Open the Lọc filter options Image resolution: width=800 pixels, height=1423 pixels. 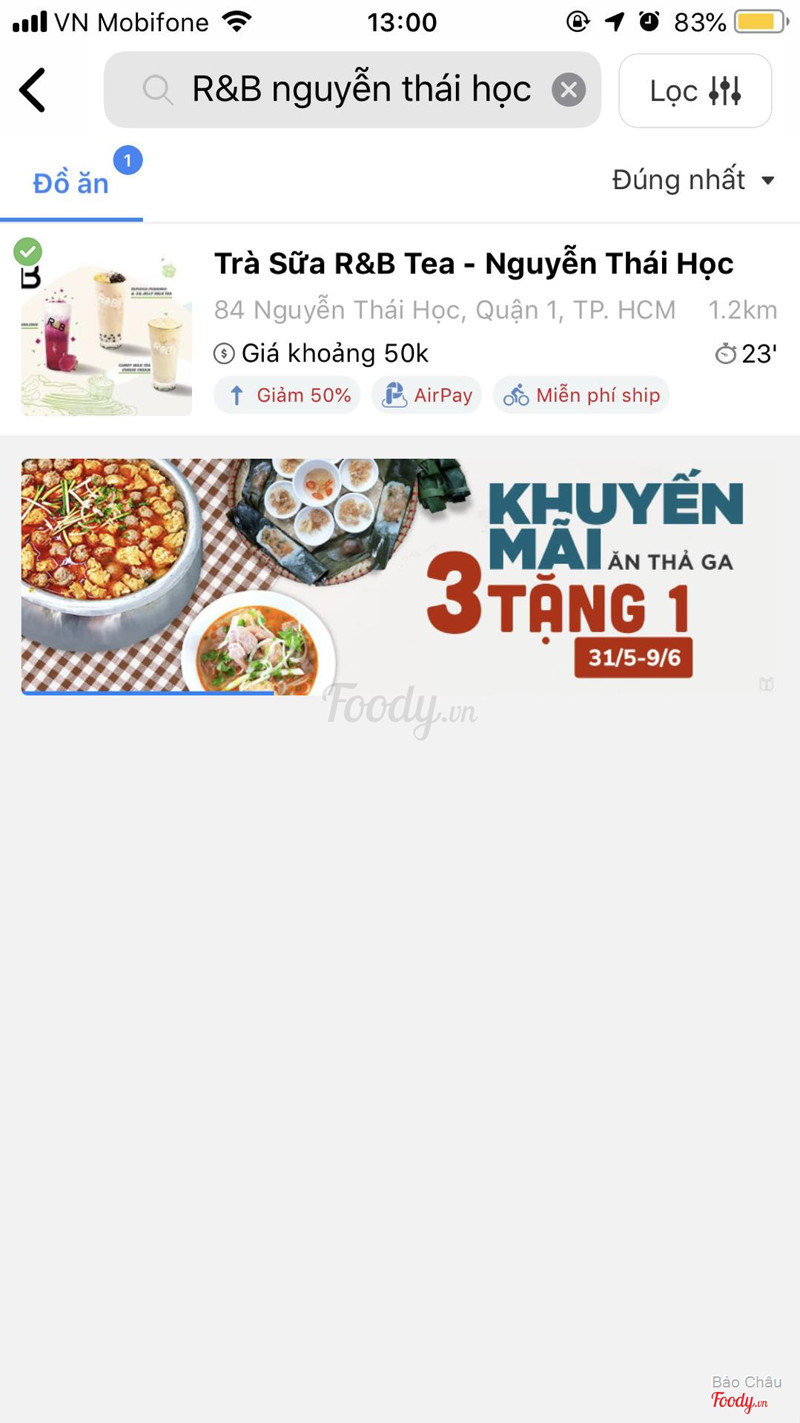pos(695,91)
